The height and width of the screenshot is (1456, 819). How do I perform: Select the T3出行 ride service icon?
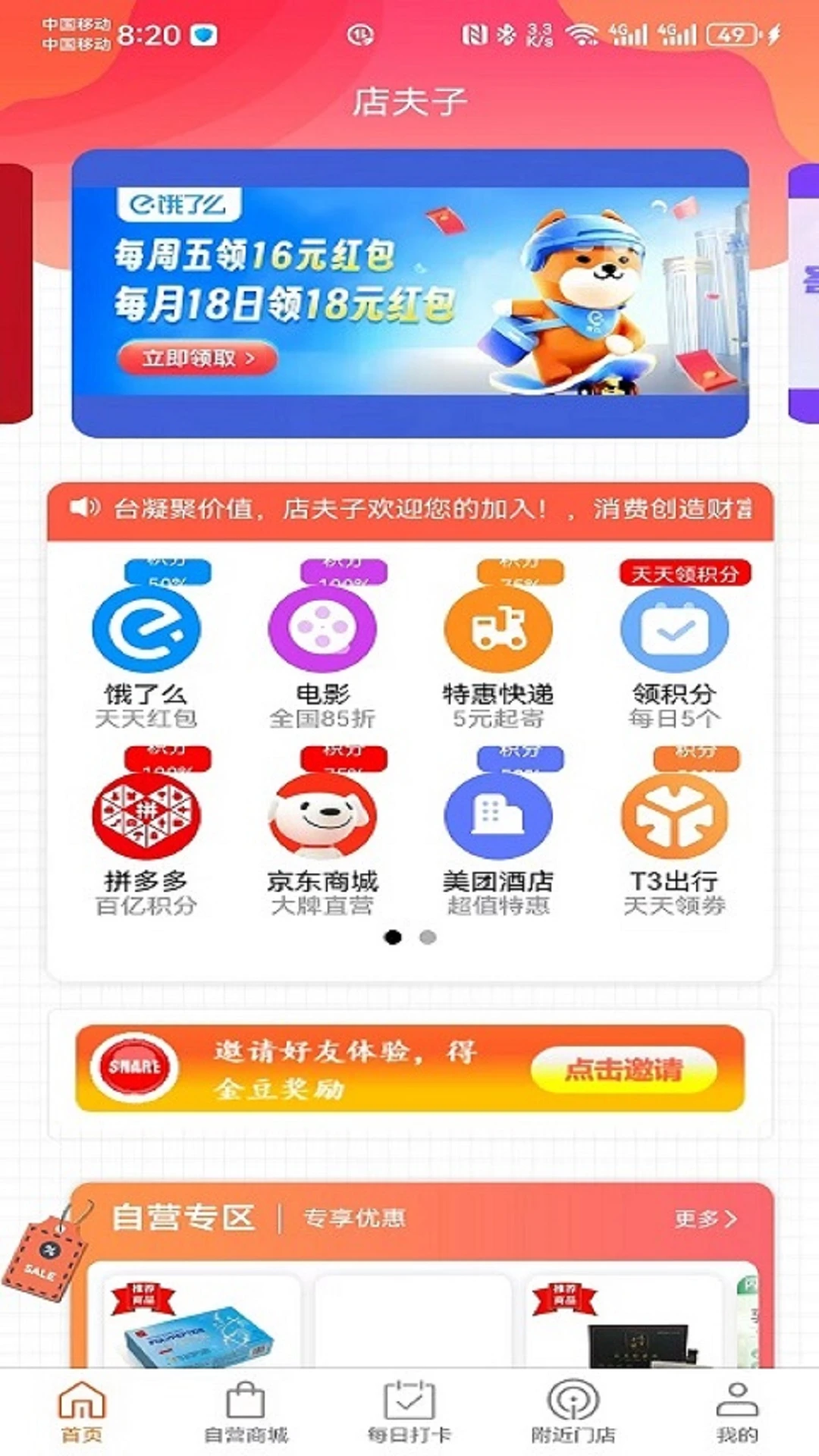tap(672, 815)
